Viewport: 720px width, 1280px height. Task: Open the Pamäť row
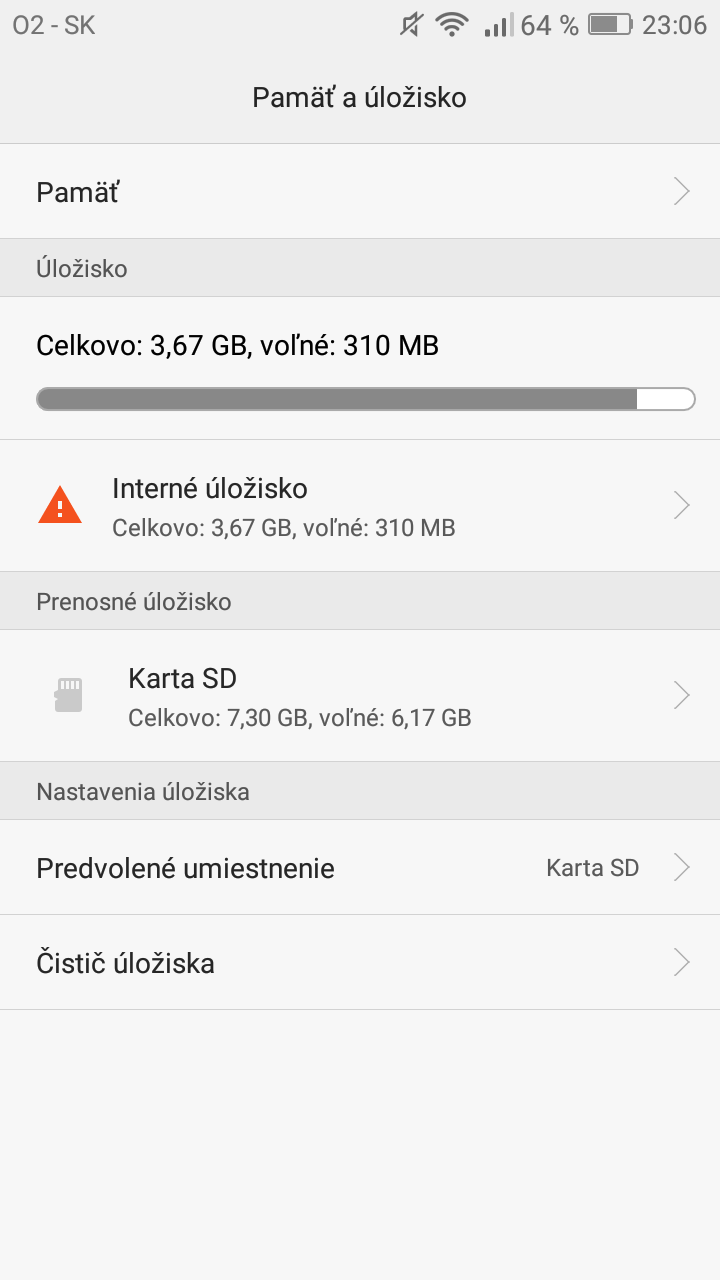tap(360, 191)
